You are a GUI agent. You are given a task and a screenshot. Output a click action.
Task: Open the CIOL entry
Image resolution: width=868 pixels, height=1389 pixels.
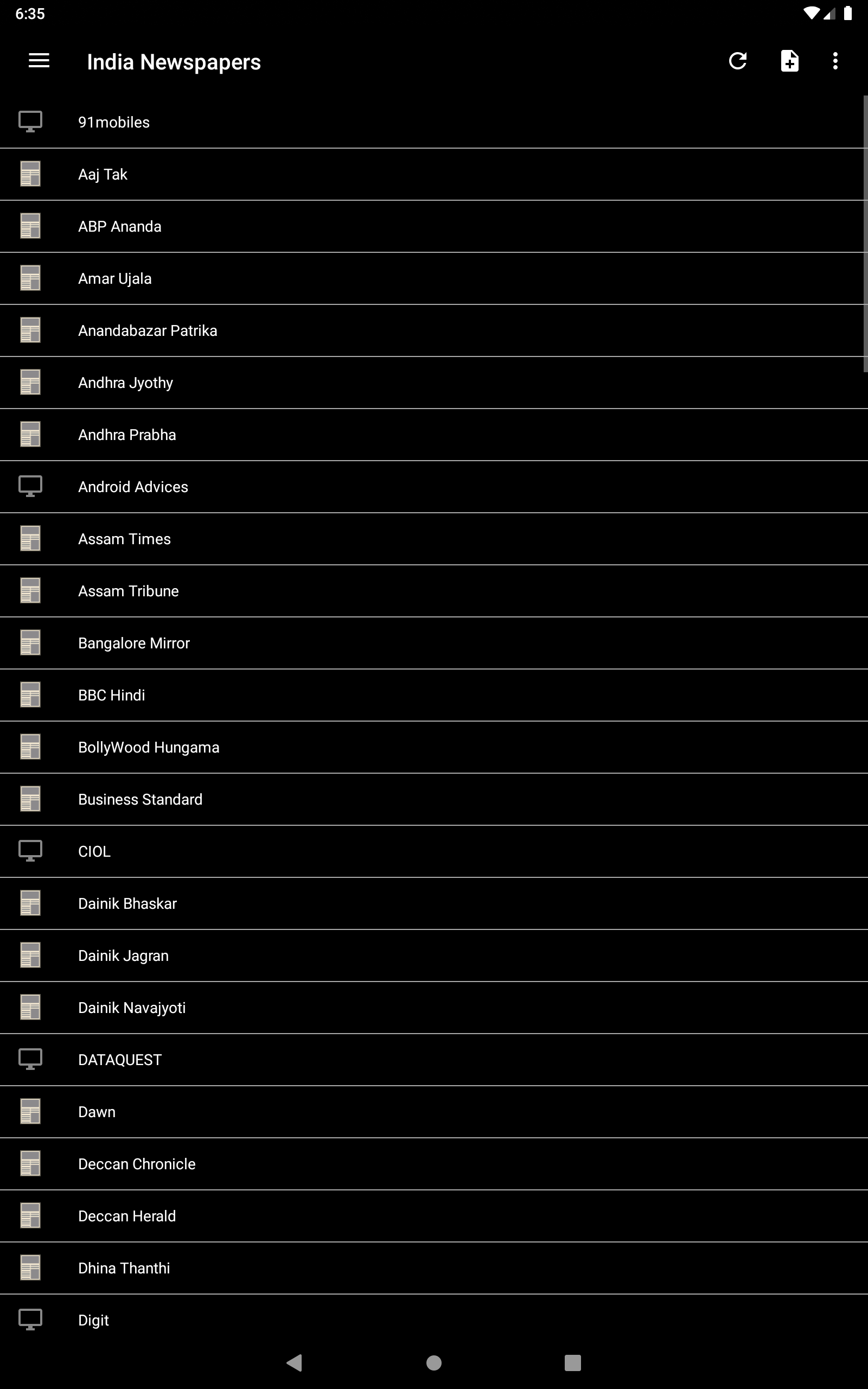pyautogui.click(x=434, y=852)
